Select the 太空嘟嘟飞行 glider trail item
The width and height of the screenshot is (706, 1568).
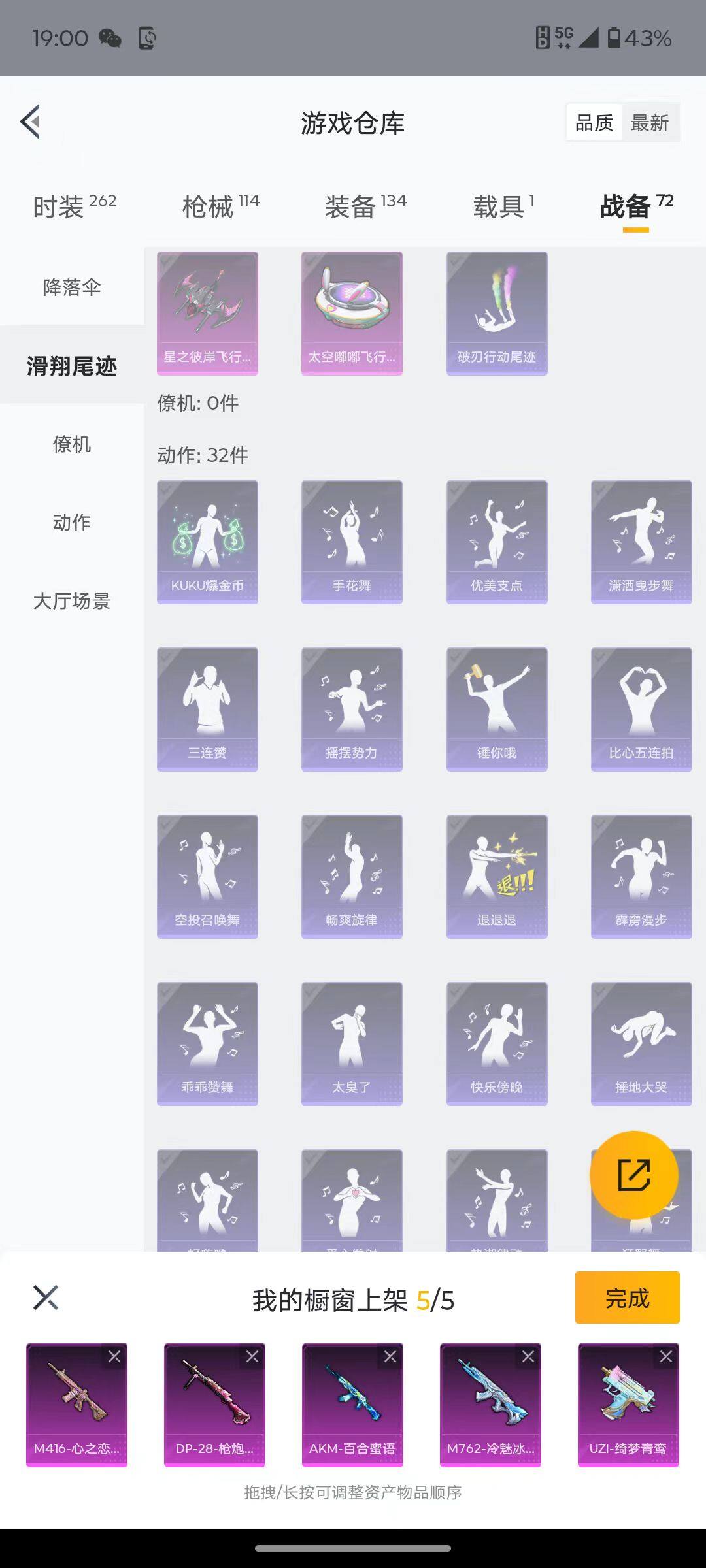352,312
